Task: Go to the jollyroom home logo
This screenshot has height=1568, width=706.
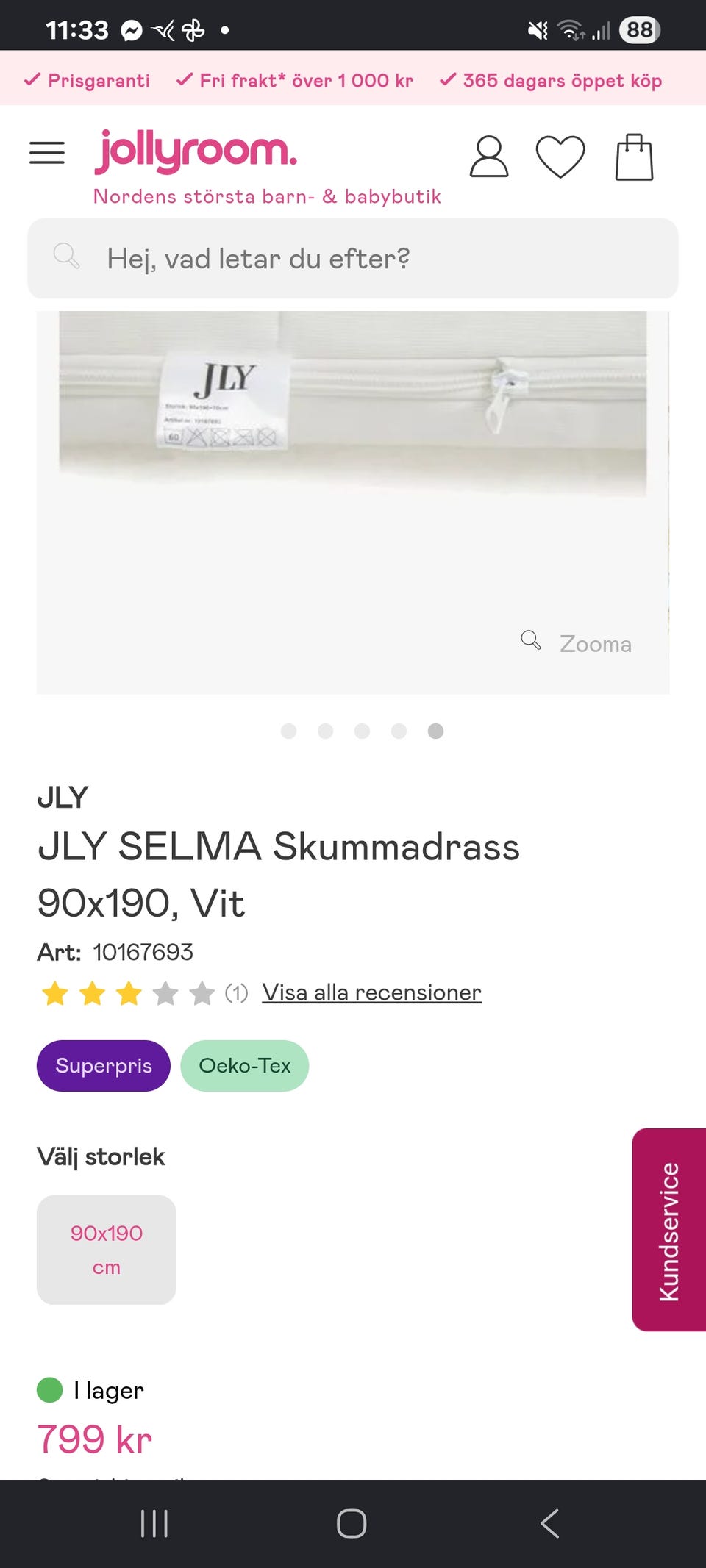Action: coord(196,151)
